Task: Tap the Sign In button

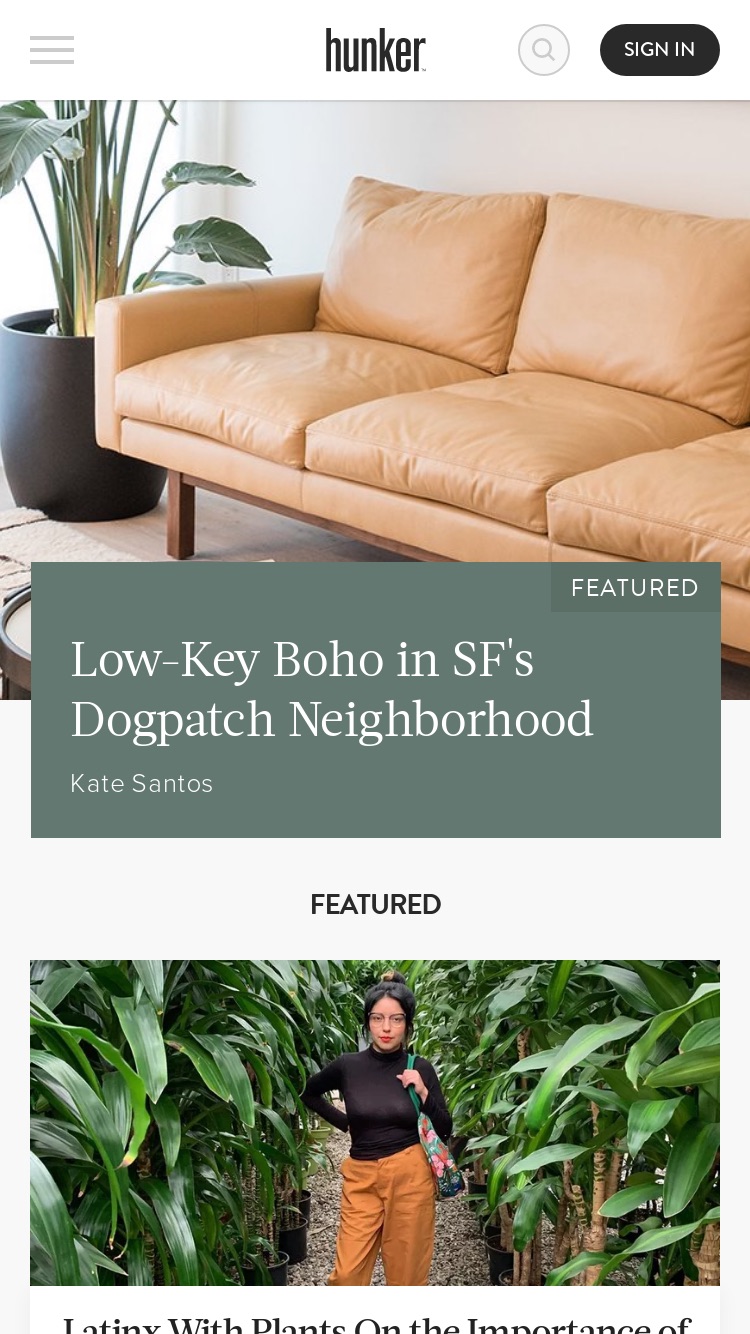Action: [x=660, y=50]
